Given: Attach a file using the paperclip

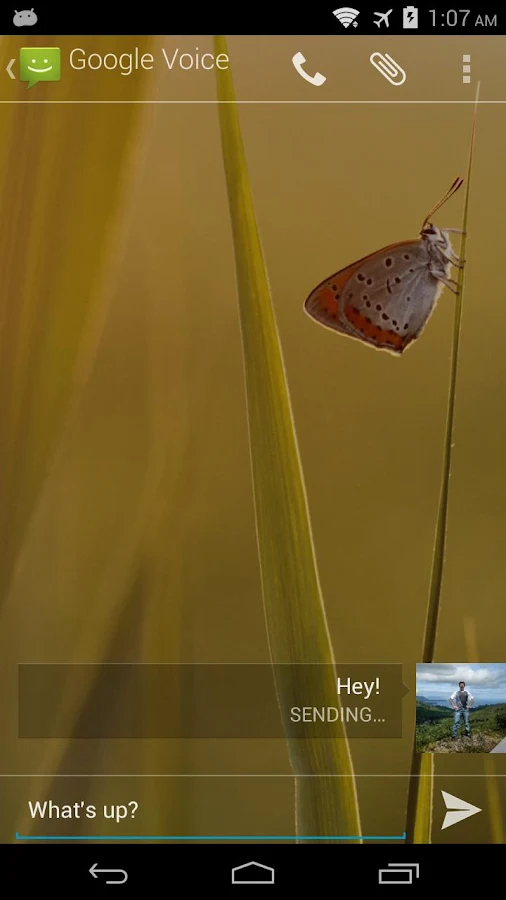Looking at the screenshot, I should (388, 69).
